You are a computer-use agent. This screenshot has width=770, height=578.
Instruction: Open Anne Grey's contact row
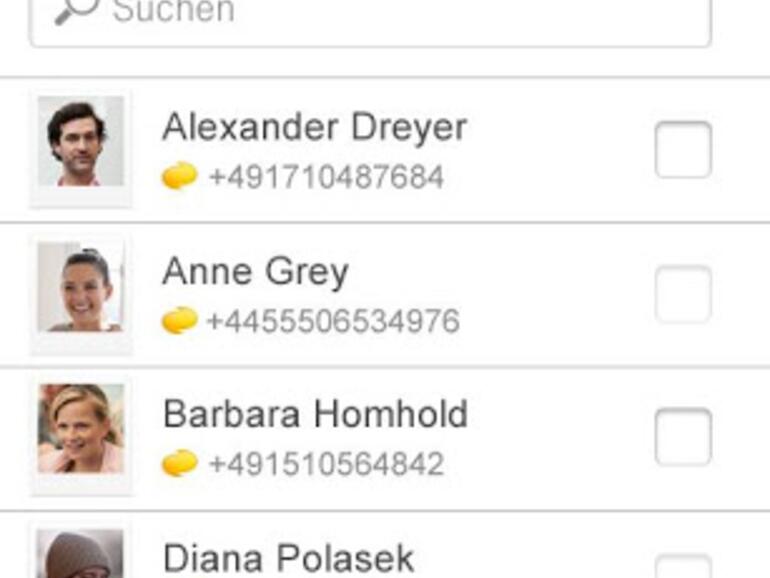pos(310,294)
